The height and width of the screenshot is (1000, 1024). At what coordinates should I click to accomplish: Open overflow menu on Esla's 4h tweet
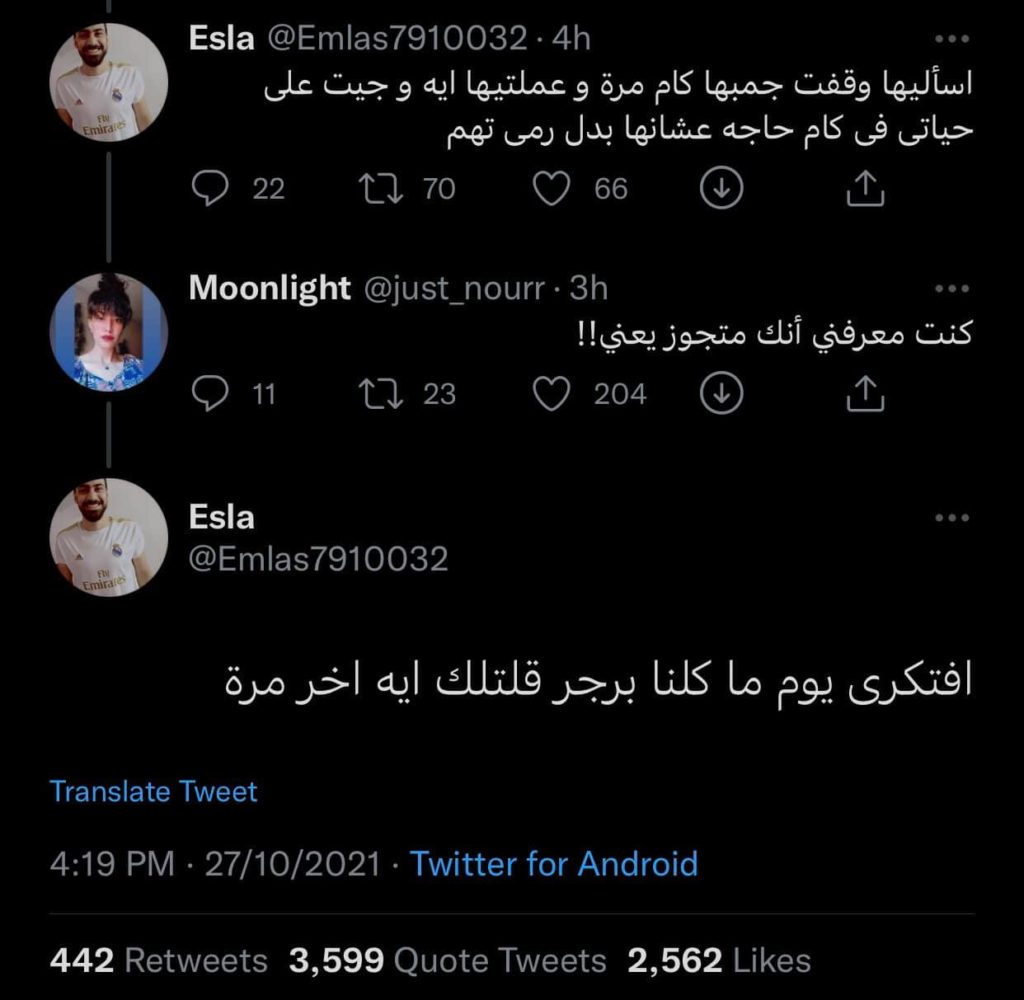tap(951, 39)
